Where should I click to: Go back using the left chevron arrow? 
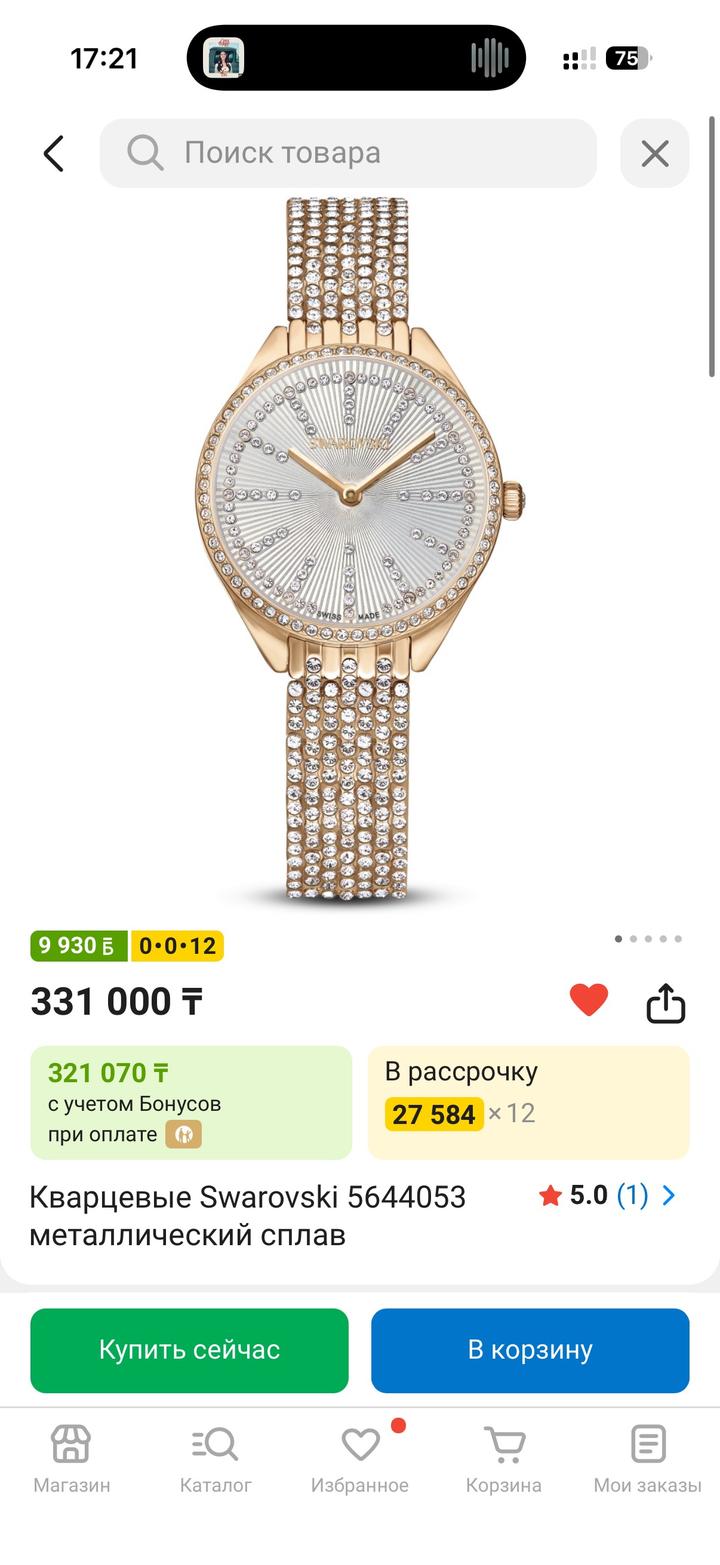pos(52,153)
